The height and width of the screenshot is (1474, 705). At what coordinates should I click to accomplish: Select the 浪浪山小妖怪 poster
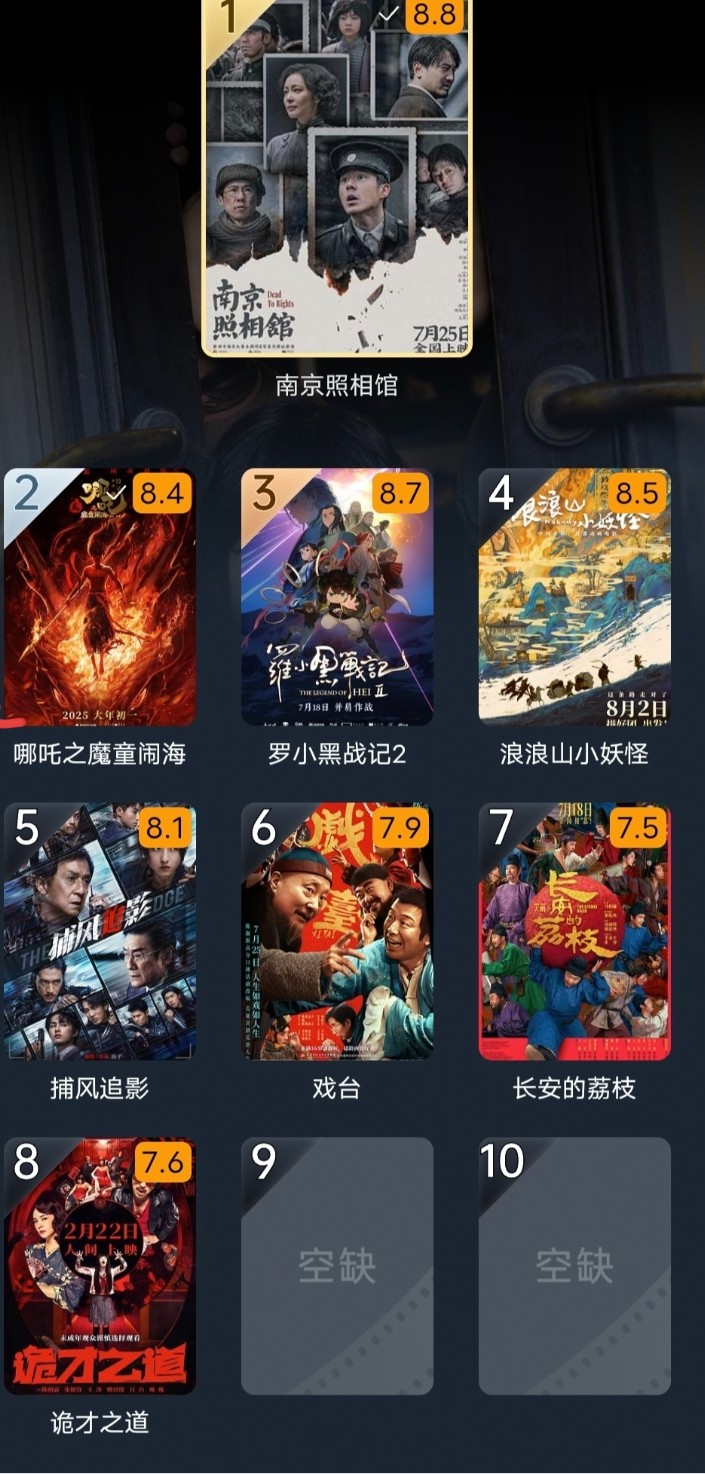(574, 597)
